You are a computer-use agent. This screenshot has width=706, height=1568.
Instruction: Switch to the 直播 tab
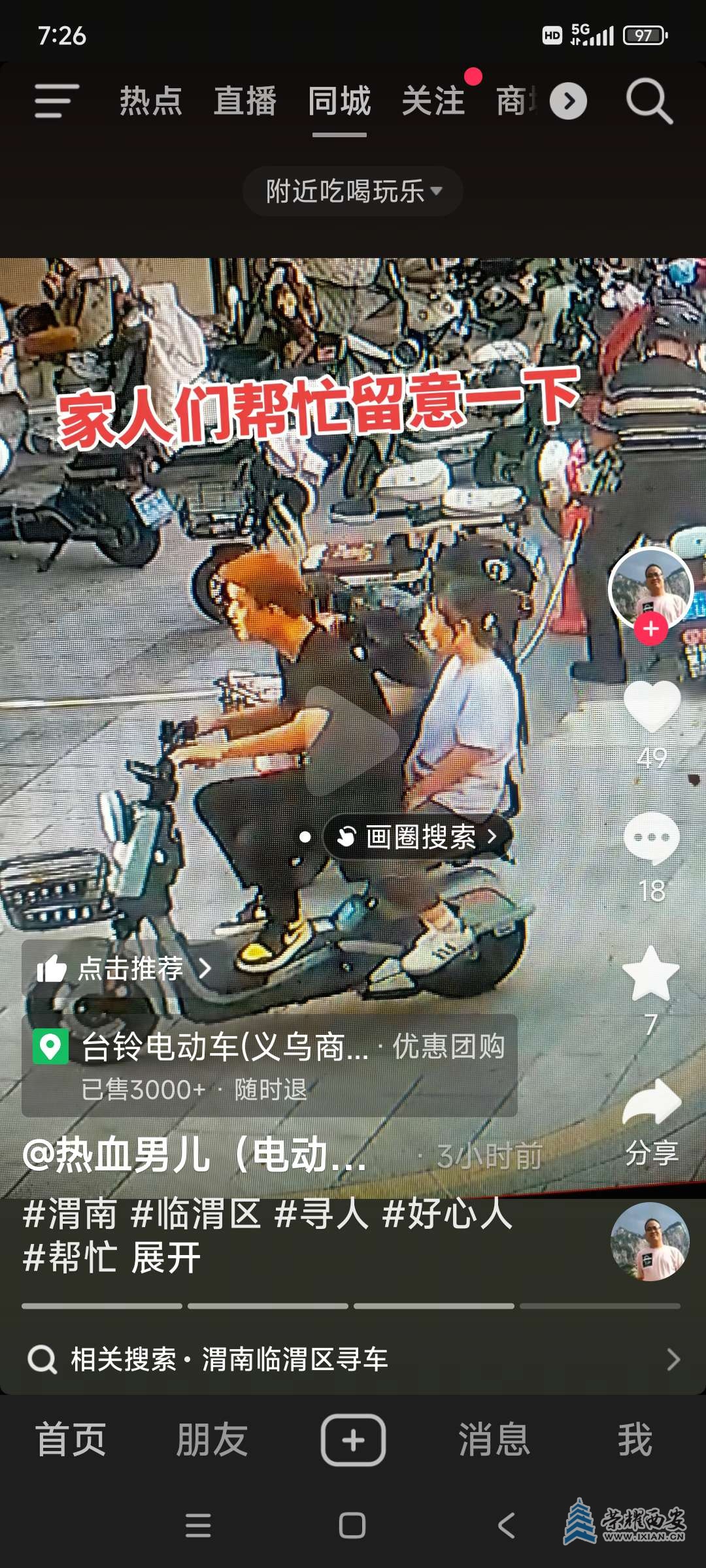[245, 101]
